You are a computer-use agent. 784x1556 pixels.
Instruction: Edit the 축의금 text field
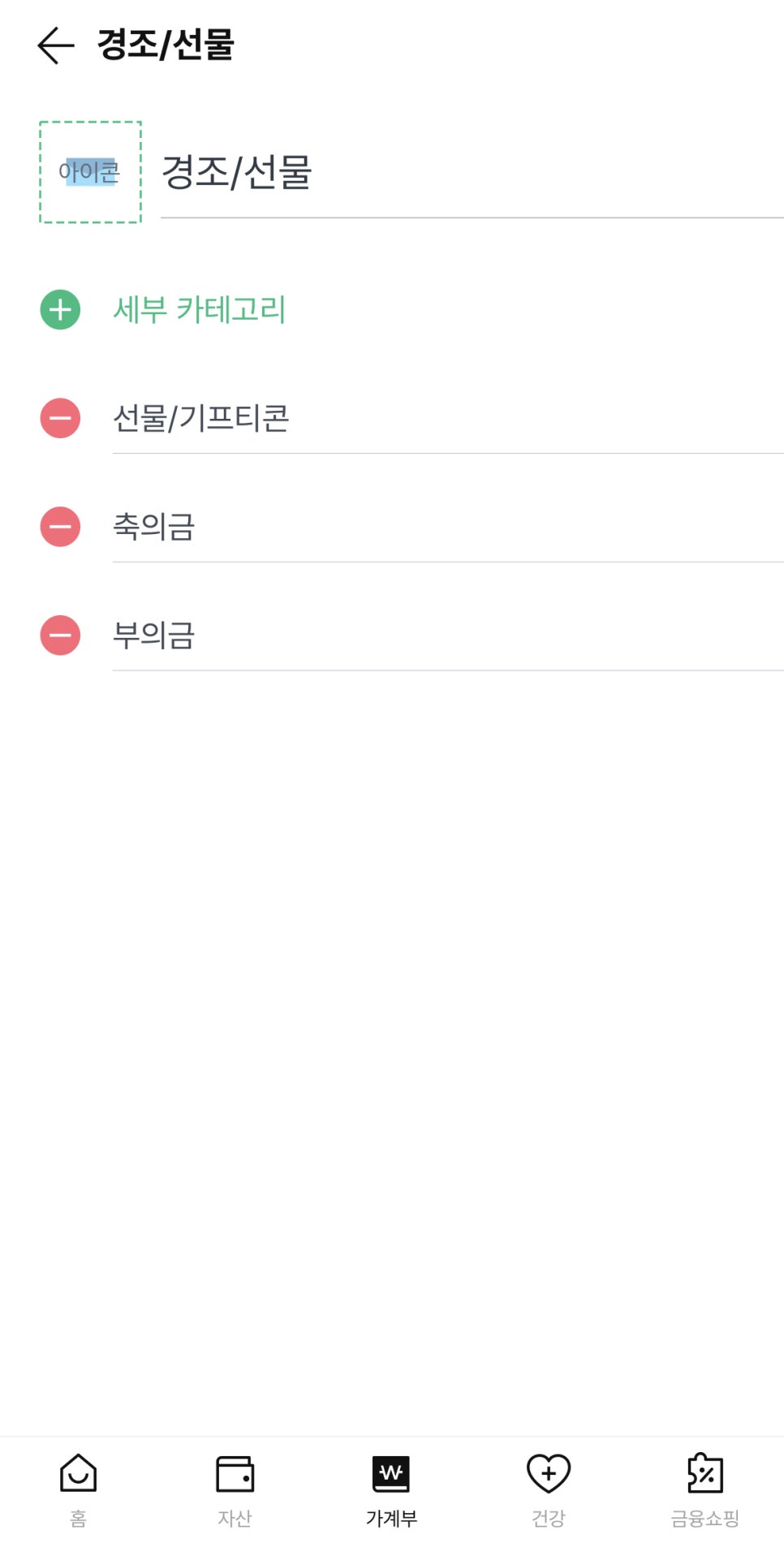448,528
